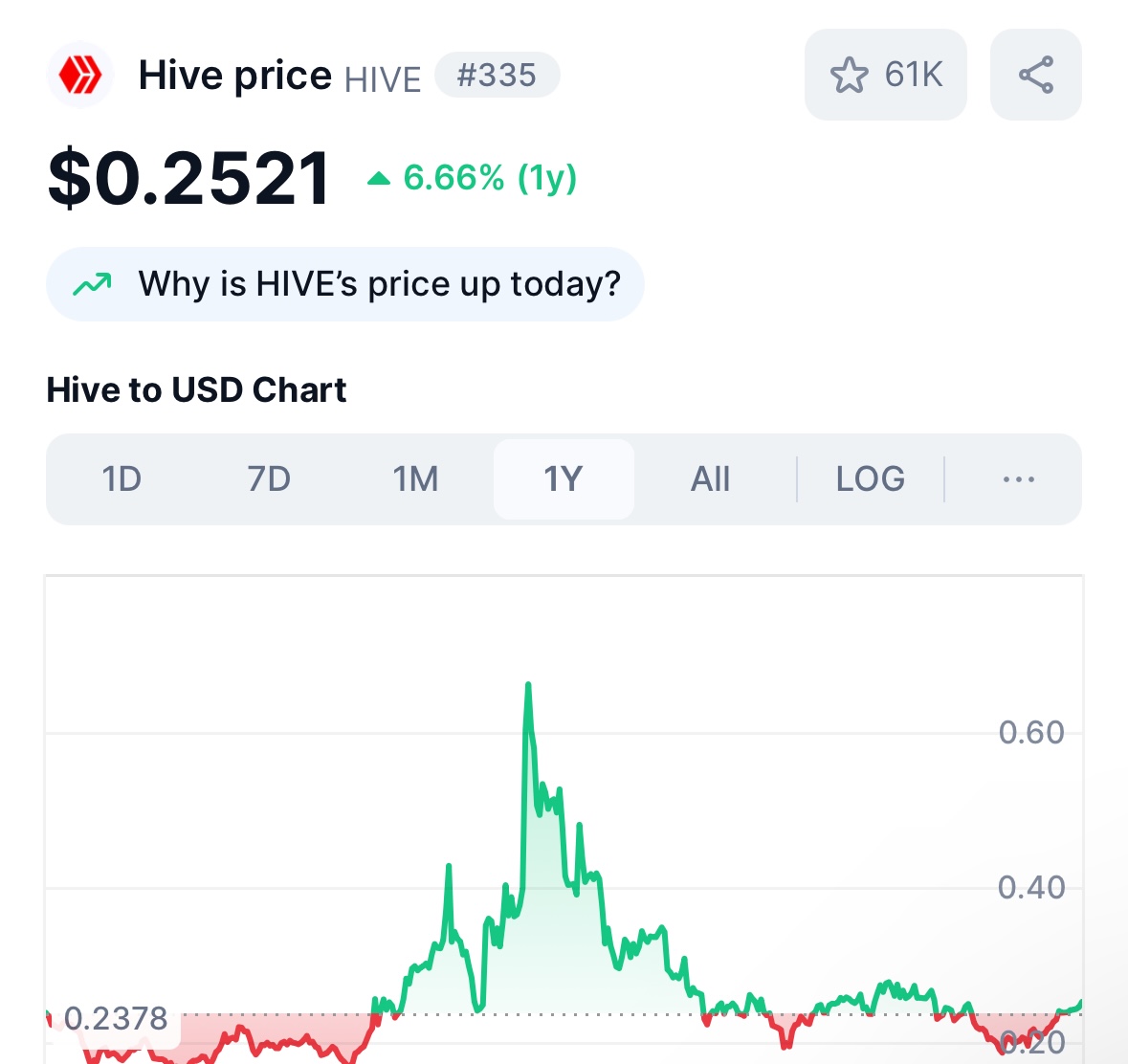View the All time chart

(x=710, y=478)
